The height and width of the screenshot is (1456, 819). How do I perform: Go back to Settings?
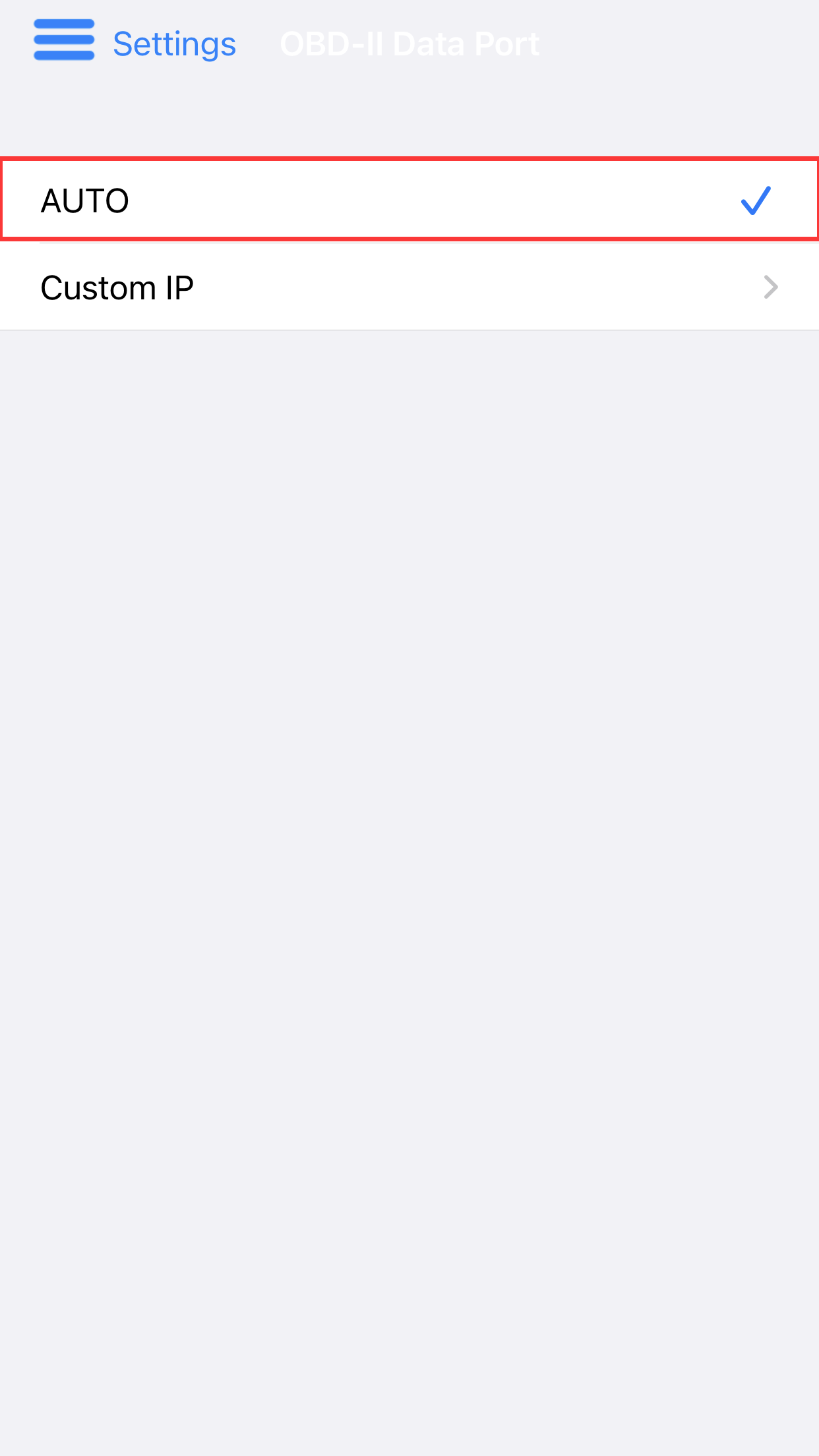coord(174,44)
